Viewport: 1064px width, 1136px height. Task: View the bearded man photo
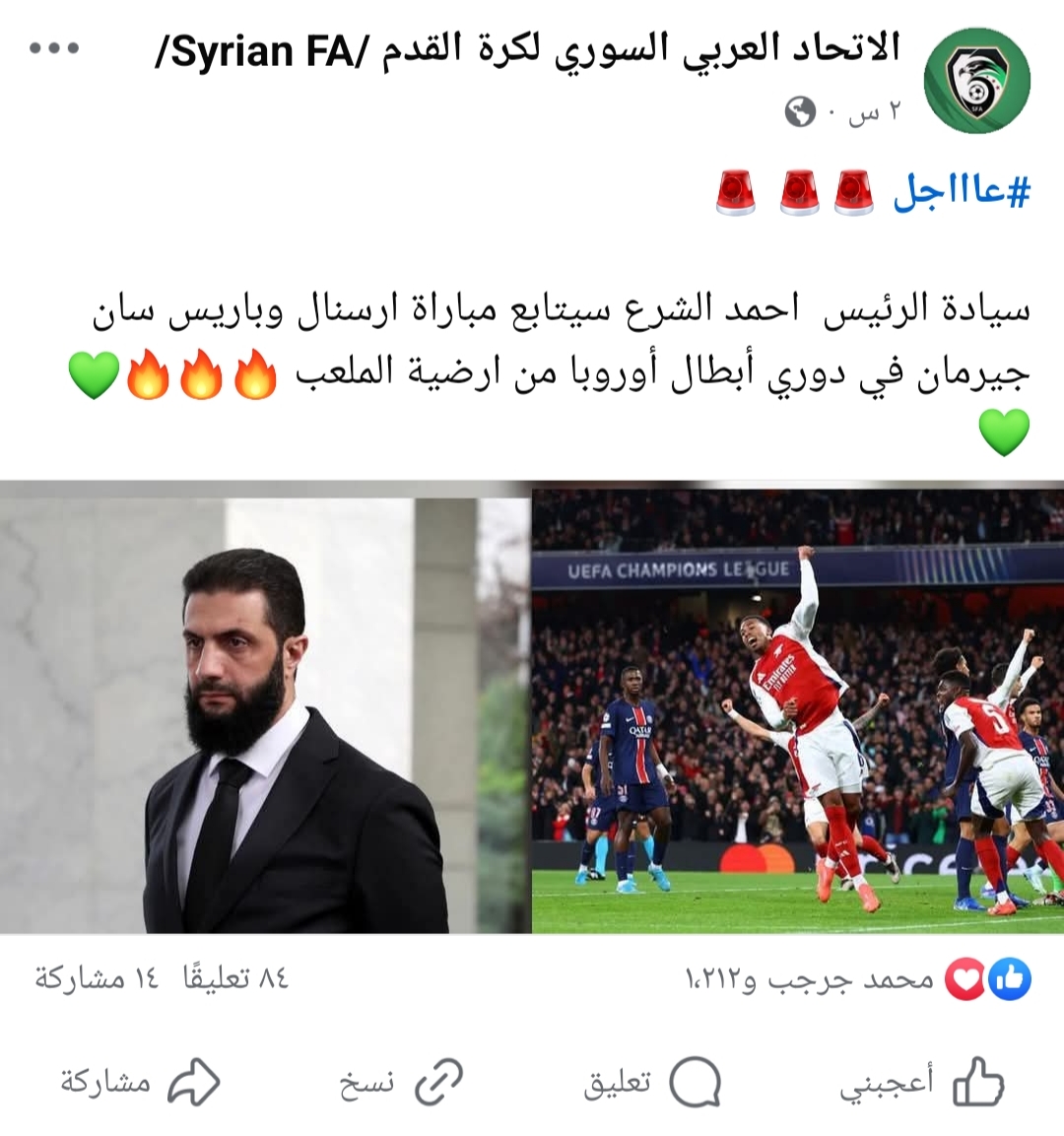265,707
